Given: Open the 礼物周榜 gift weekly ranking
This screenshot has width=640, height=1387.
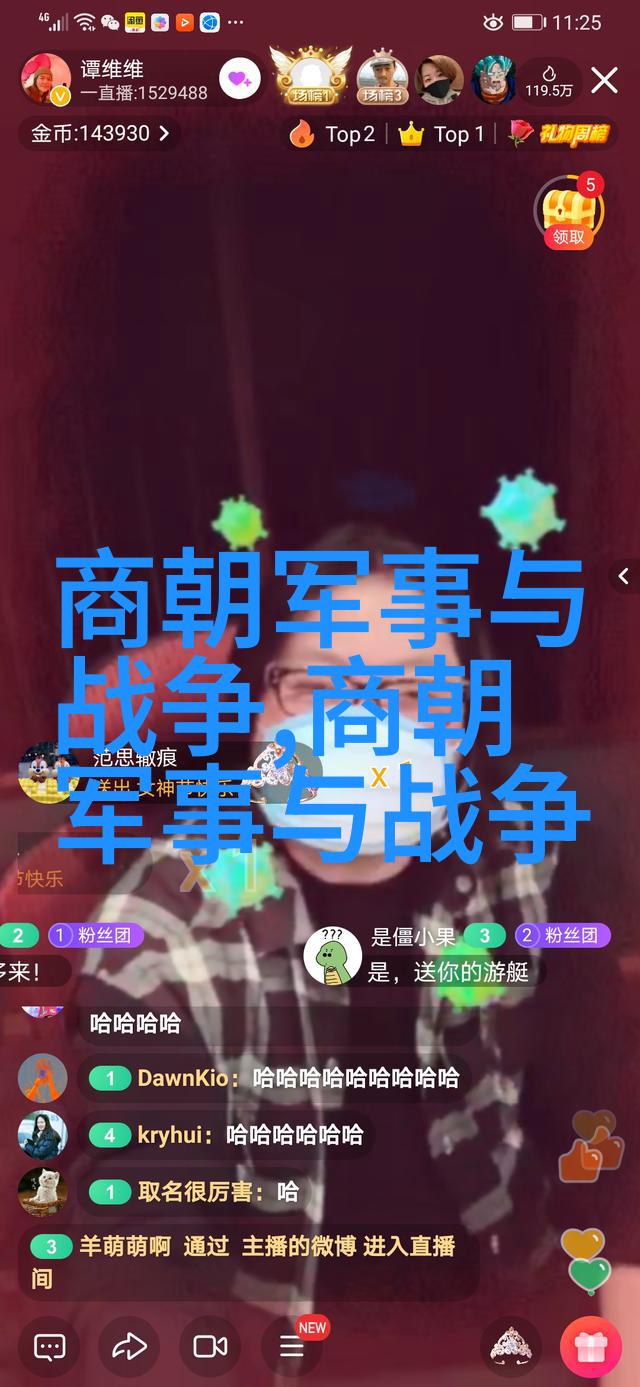Looking at the screenshot, I should (559, 133).
